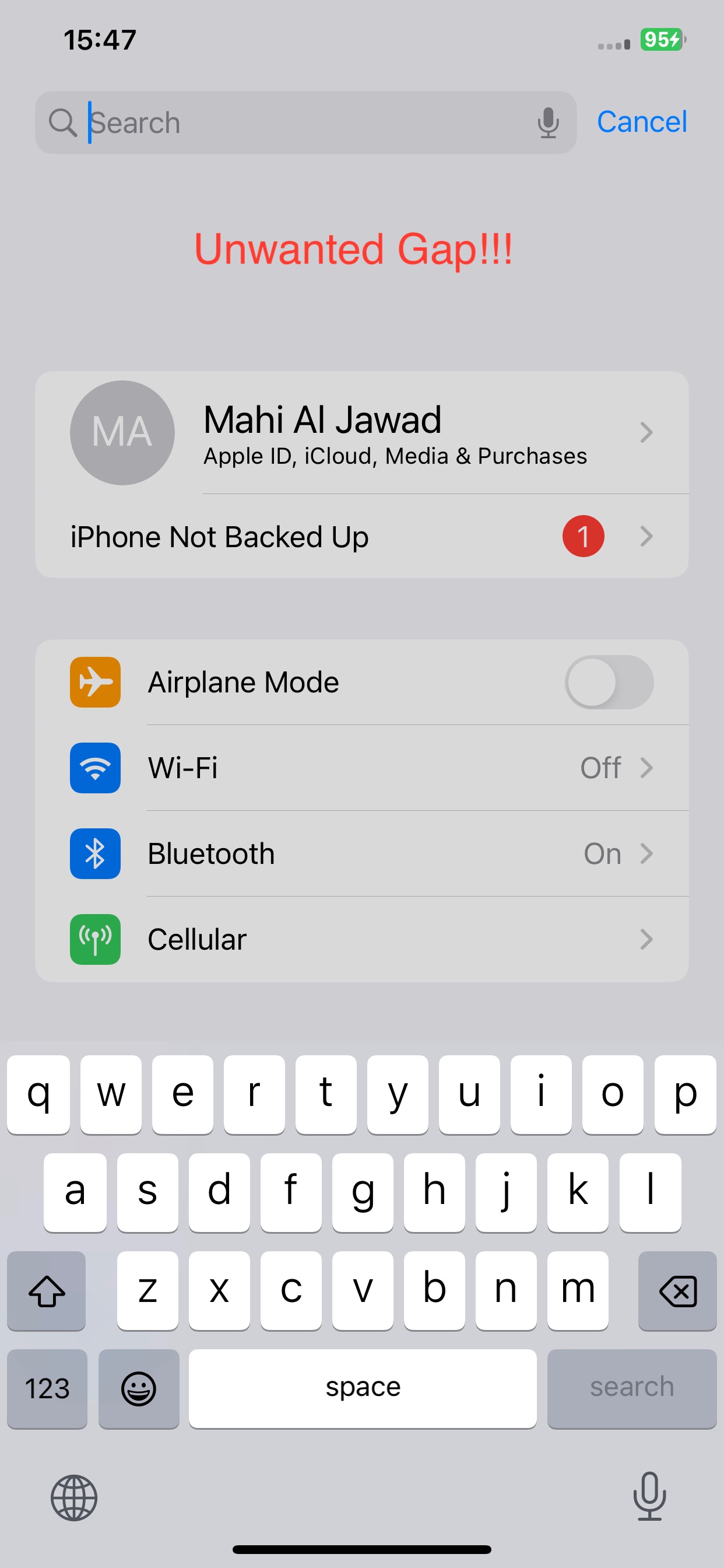Tap the backspace key

click(x=677, y=1290)
